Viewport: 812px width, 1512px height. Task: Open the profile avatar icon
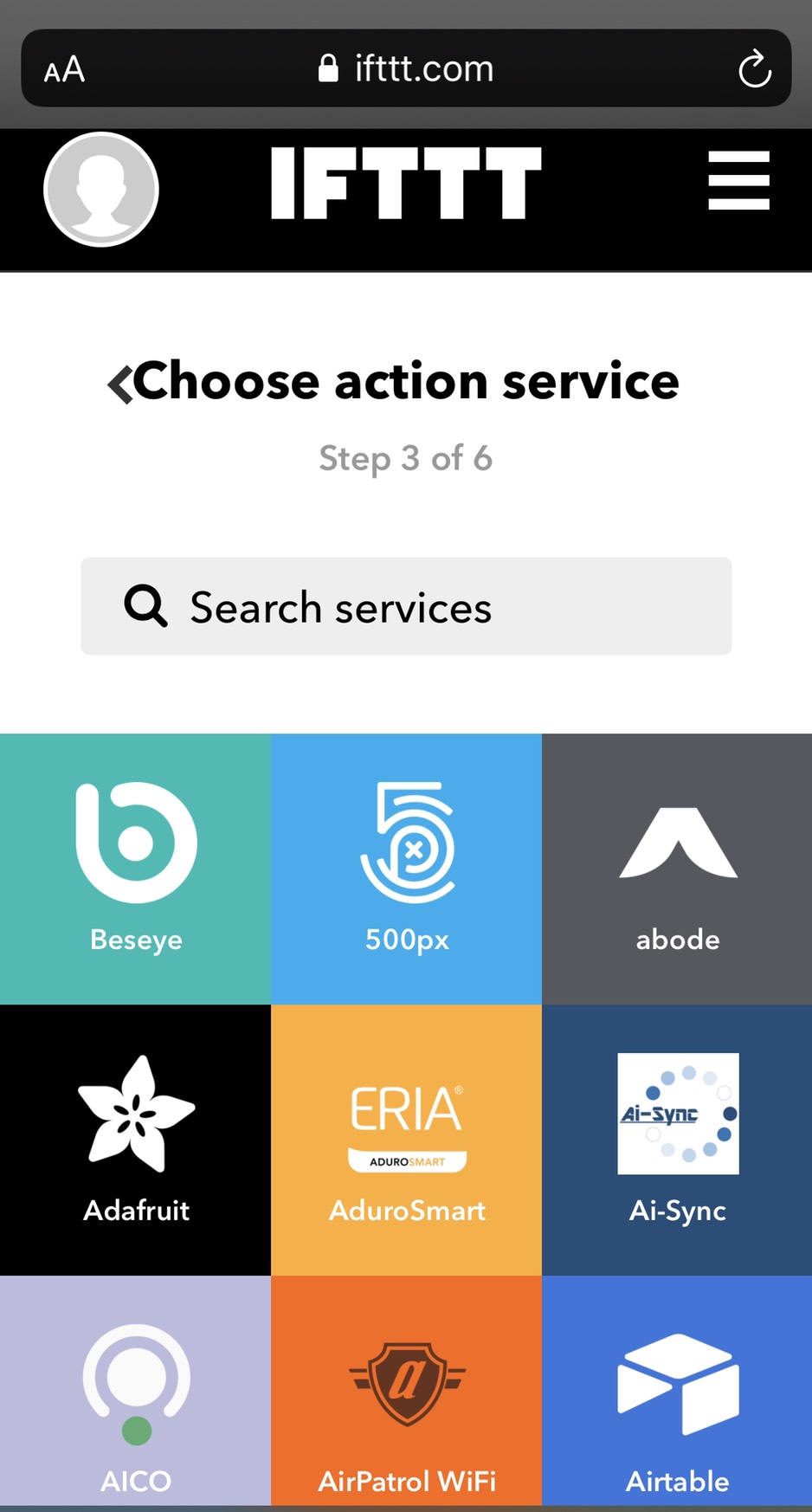[x=101, y=190]
